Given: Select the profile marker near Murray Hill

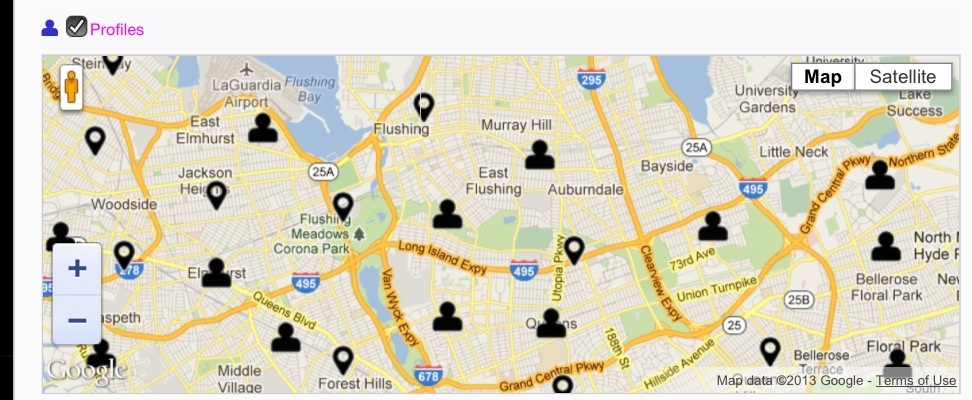Looking at the screenshot, I should tap(540, 155).
